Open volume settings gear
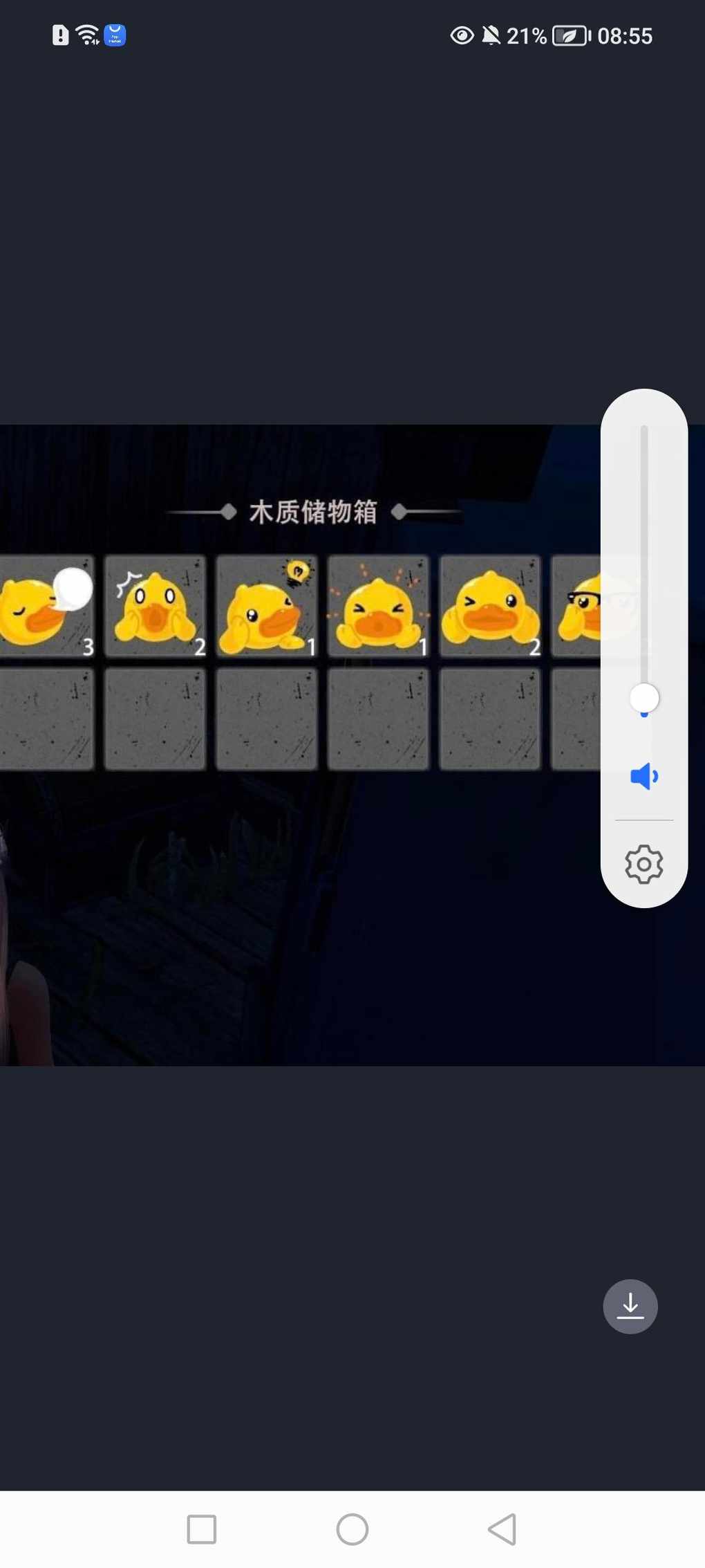Viewport: 705px width, 1568px height. click(643, 863)
